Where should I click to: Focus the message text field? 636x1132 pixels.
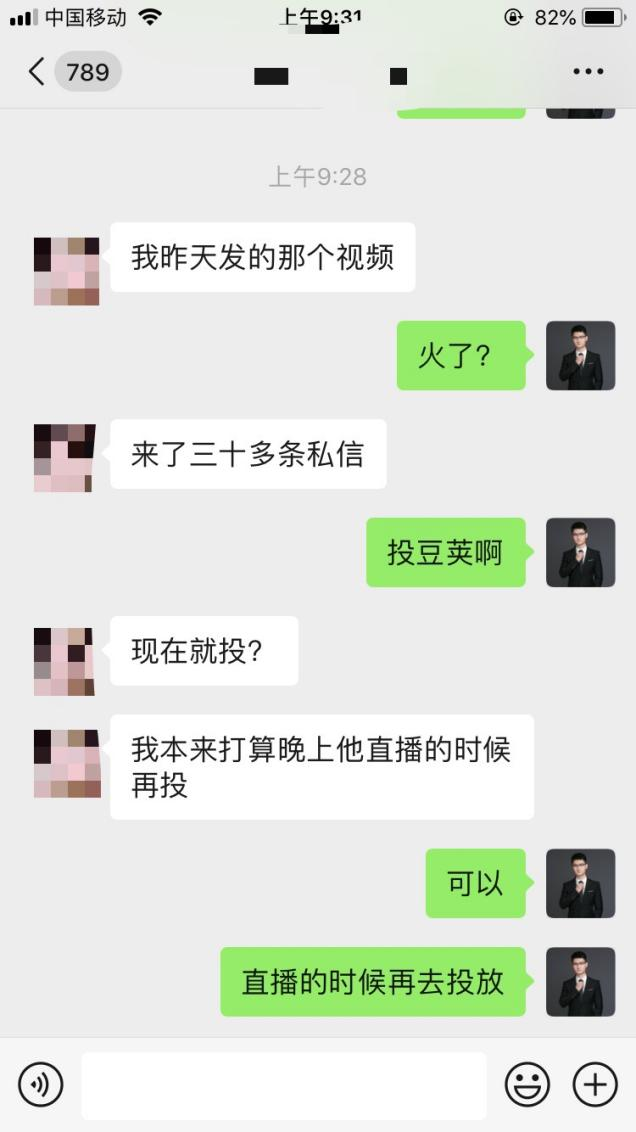(x=284, y=1085)
